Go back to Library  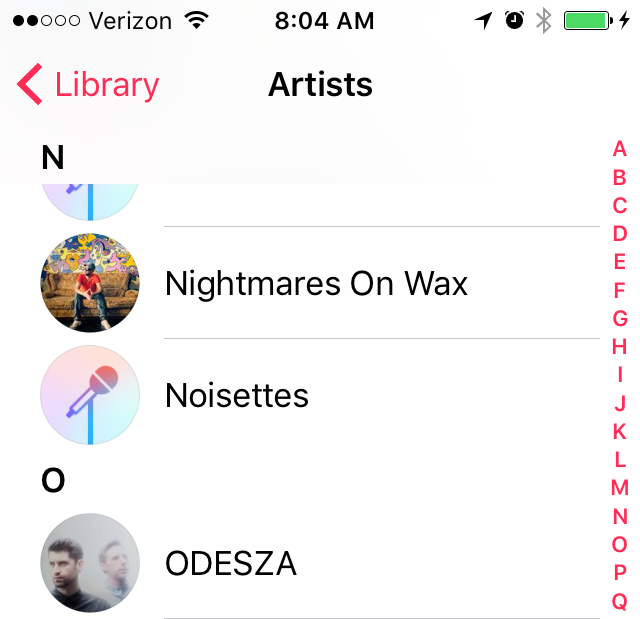[x=88, y=86]
